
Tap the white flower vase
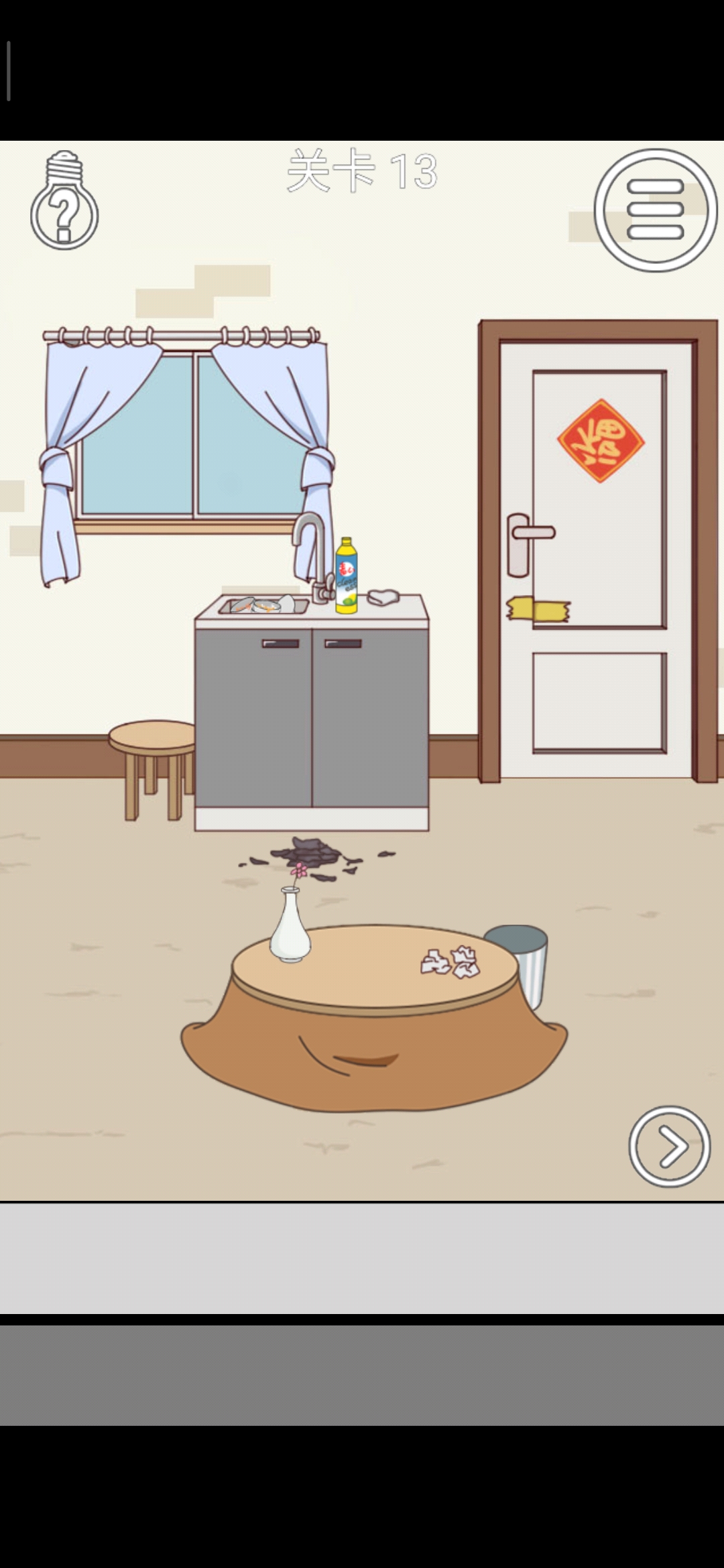290,925
